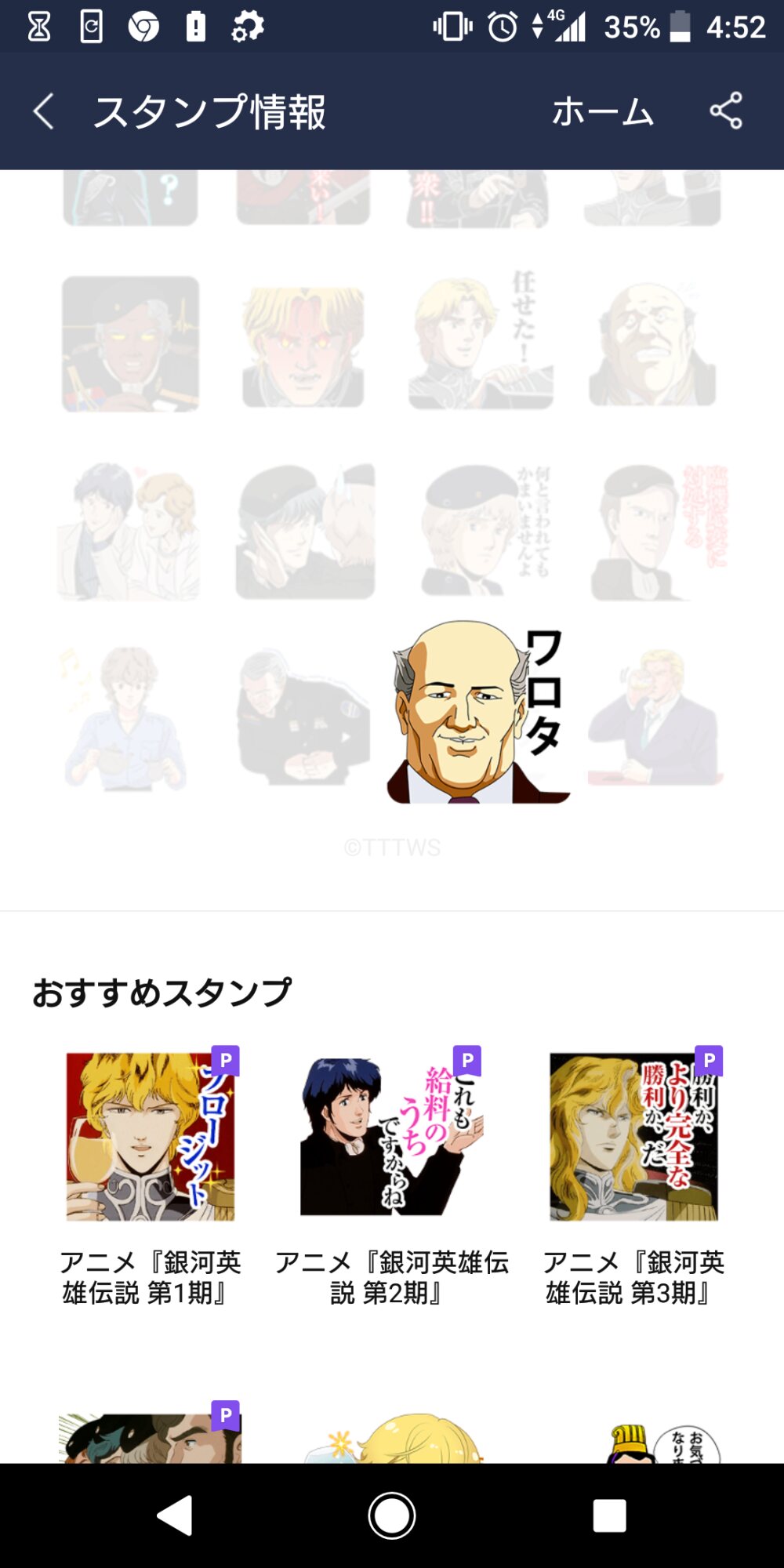This screenshot has width=784, height=1568.
Task: Preview the ワロタ bald man sticker
Action: [x=478, y=713]
